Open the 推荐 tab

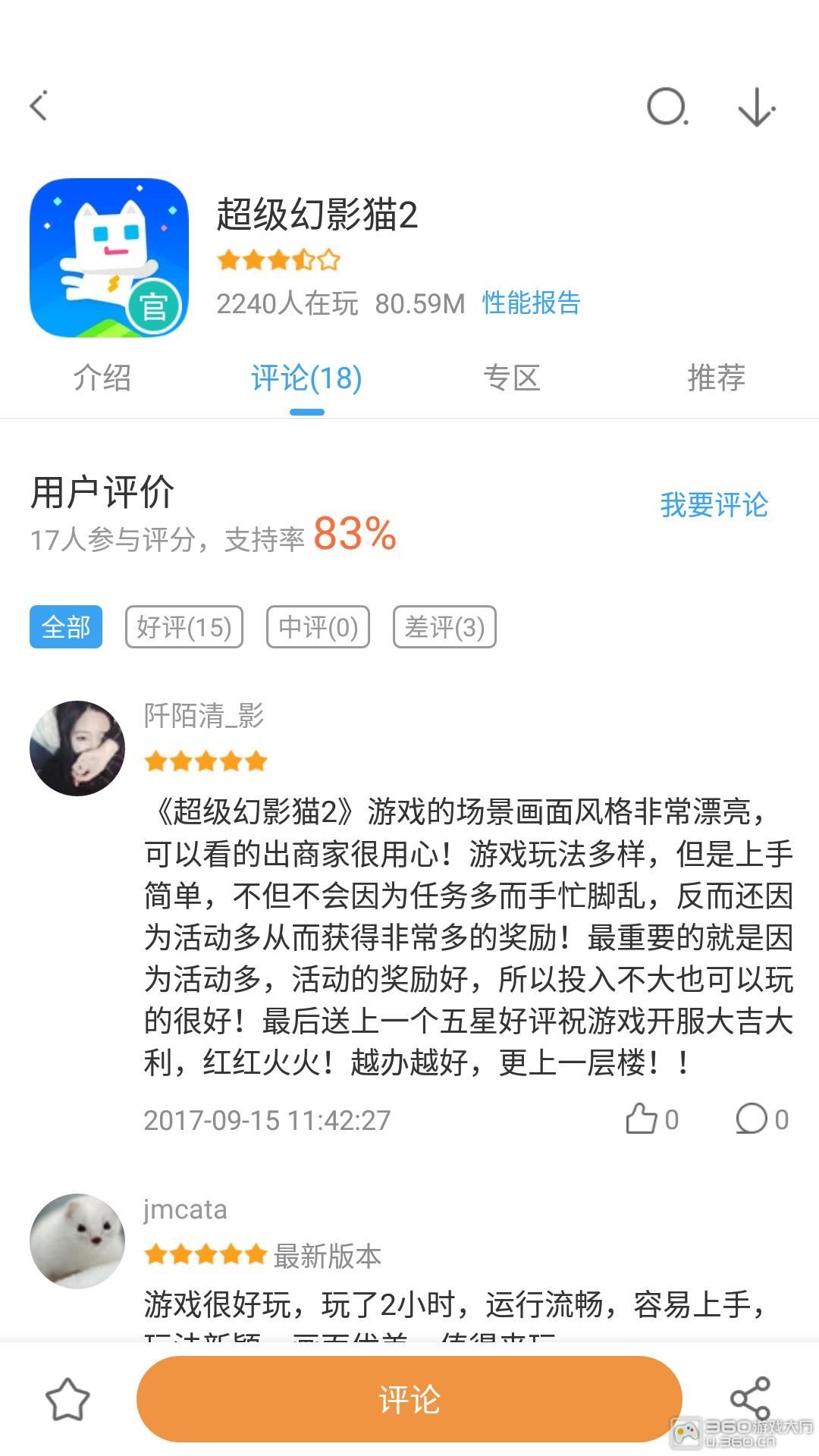tap(716, 378)
